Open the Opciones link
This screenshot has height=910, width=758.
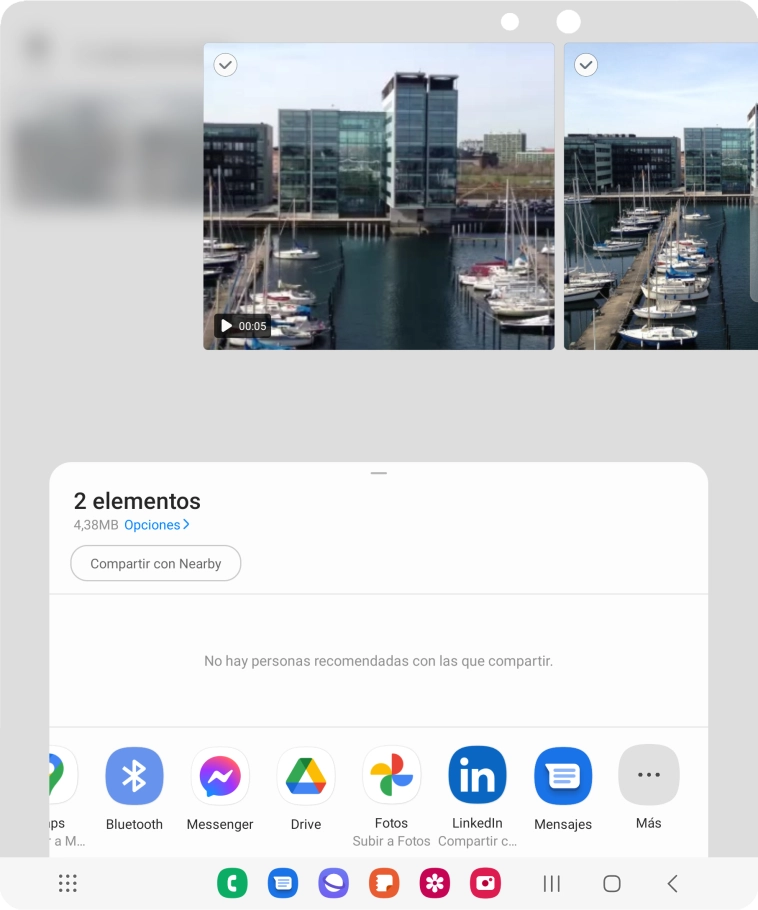157,525
